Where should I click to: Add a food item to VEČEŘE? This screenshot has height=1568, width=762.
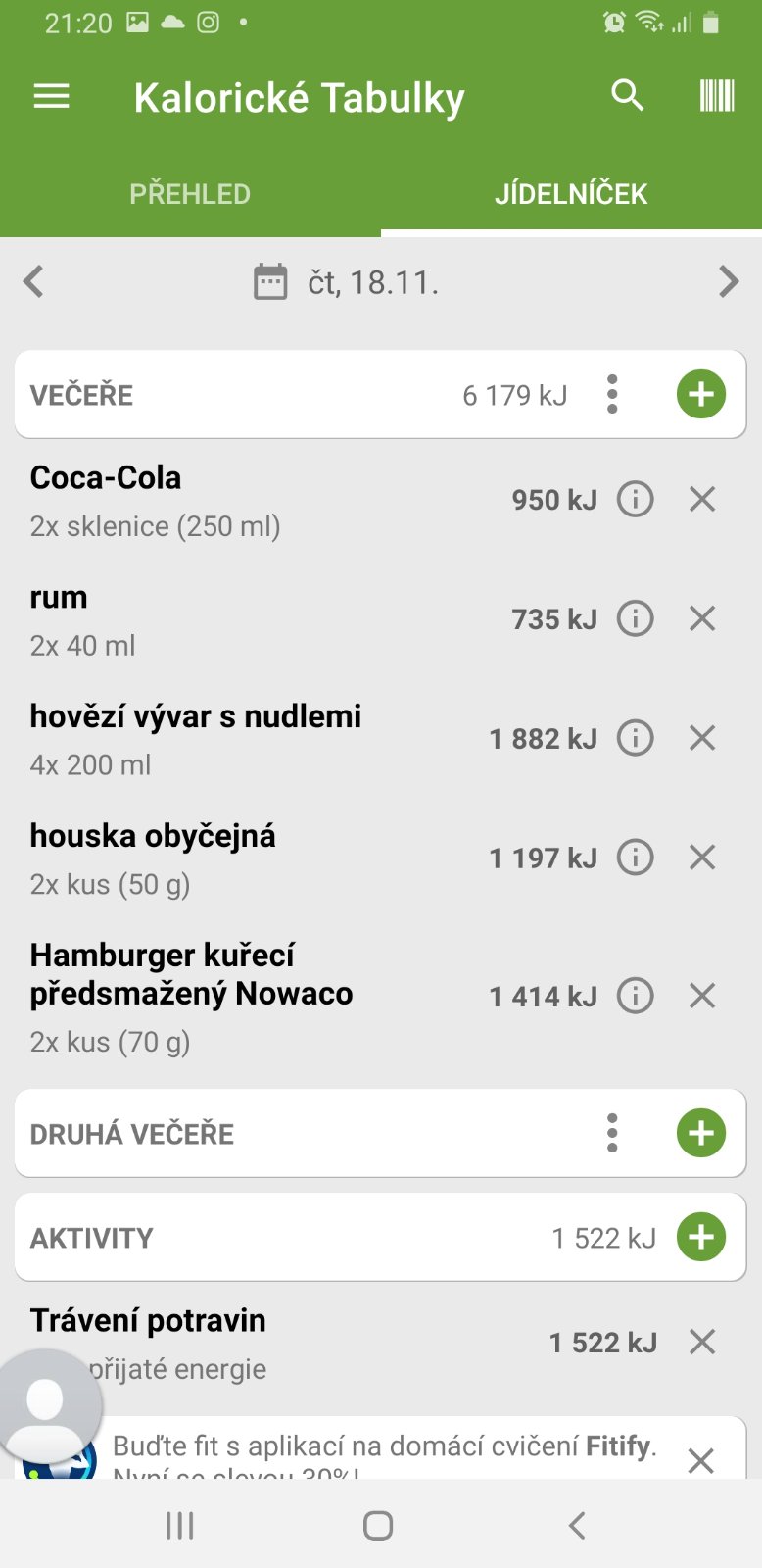(701, 395)
